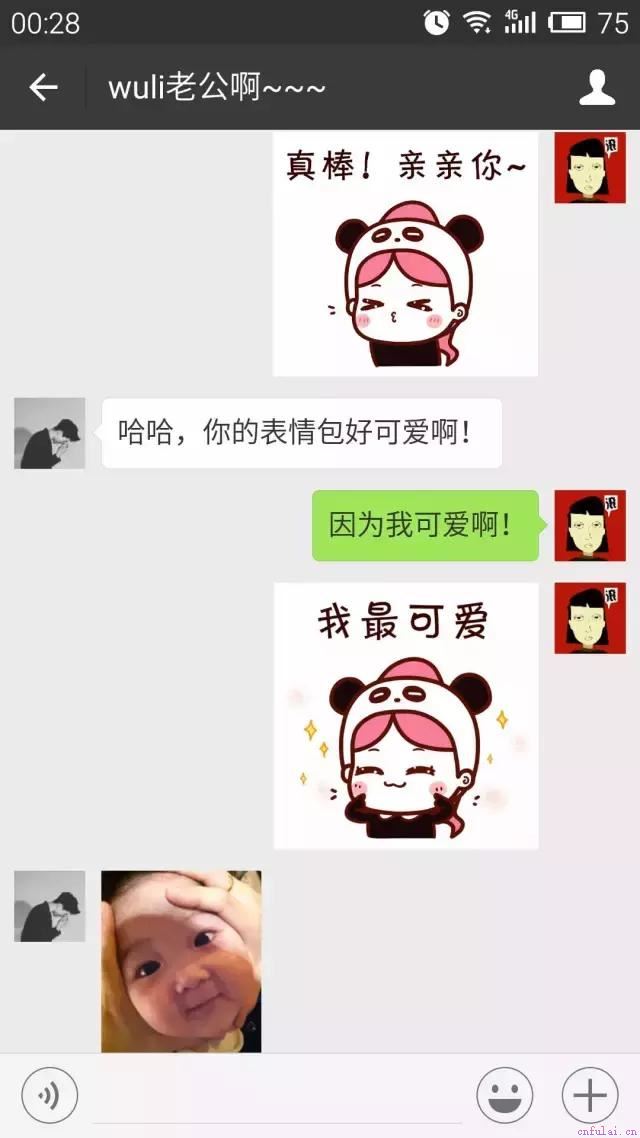Viewport: 640px width, 1138px height.
Task: Go back from the chat with wuli老公啊~~~
Action: (x=43, y=88)
